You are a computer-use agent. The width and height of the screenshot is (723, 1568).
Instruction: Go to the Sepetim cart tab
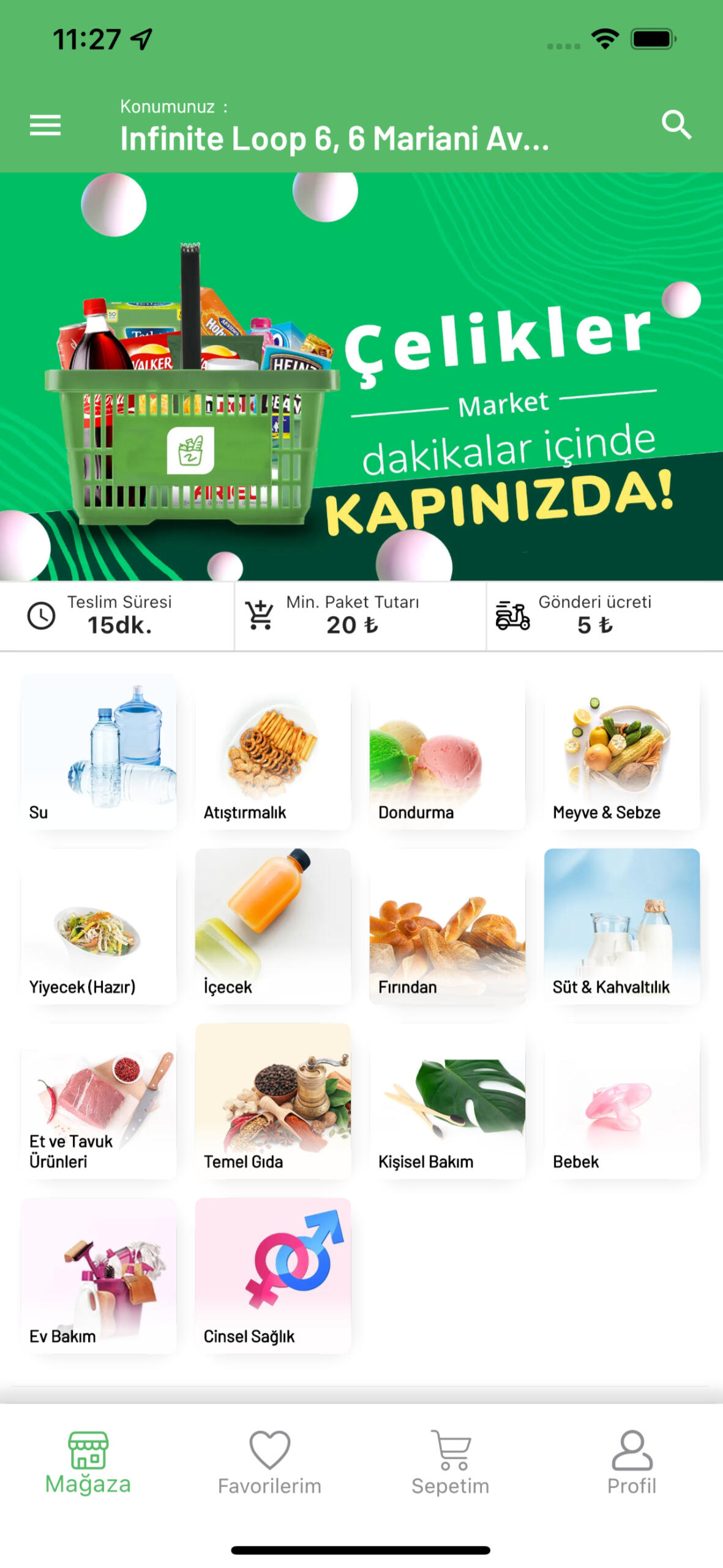coord(451,1463)
